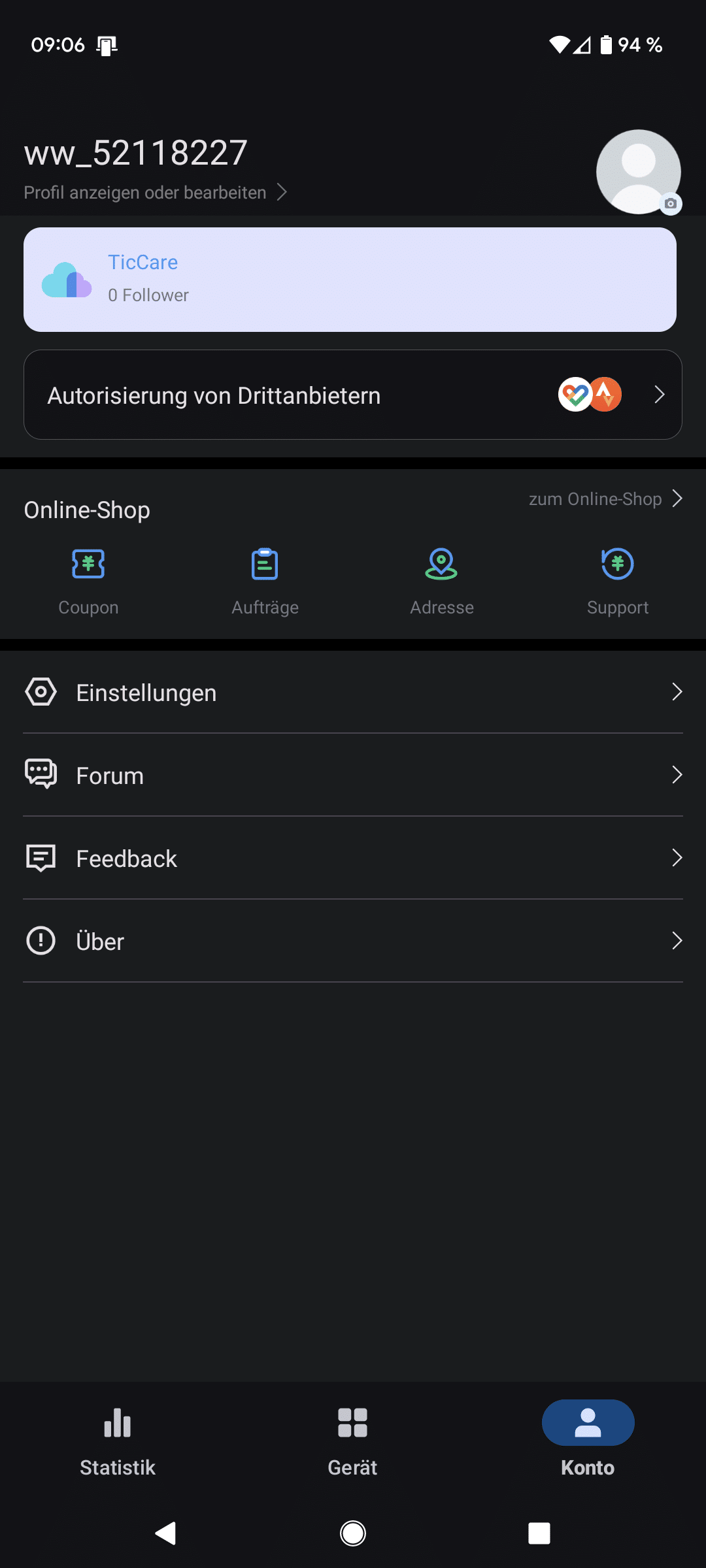This screenshot has width=706, height=1568.
Task: Open the Forum row
Action: coord(353,775)
